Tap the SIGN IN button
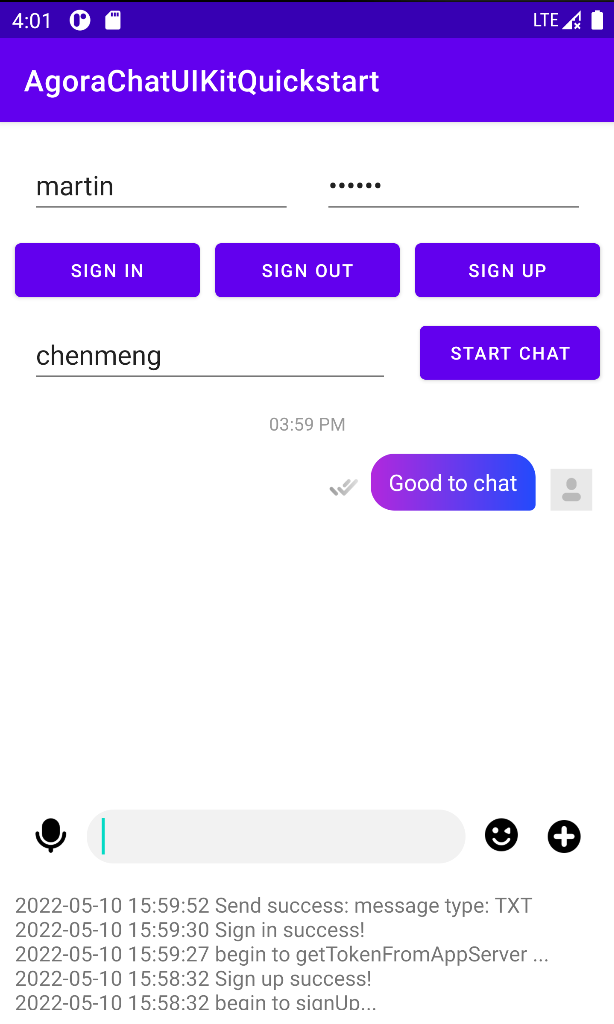The height and width of the screenshot is (1024, 614). (107, 270)
